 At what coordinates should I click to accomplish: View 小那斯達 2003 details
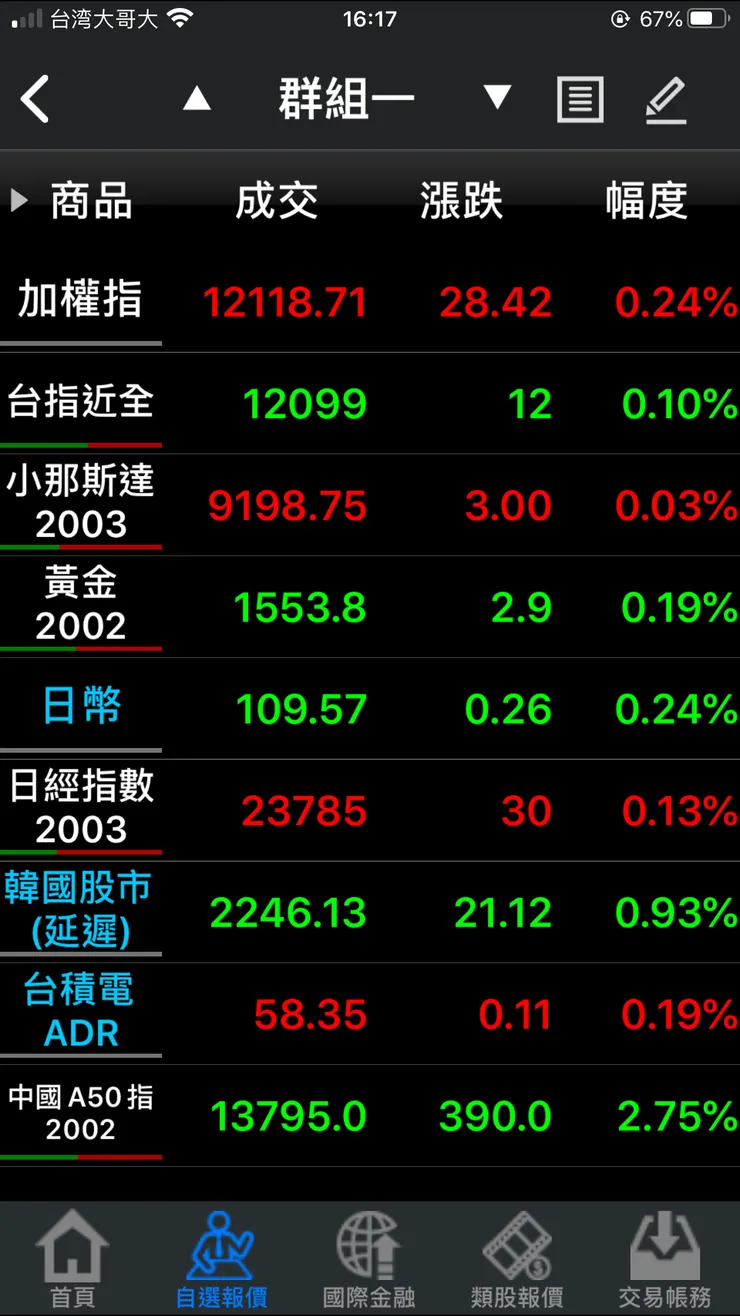(x=80, y=505)
